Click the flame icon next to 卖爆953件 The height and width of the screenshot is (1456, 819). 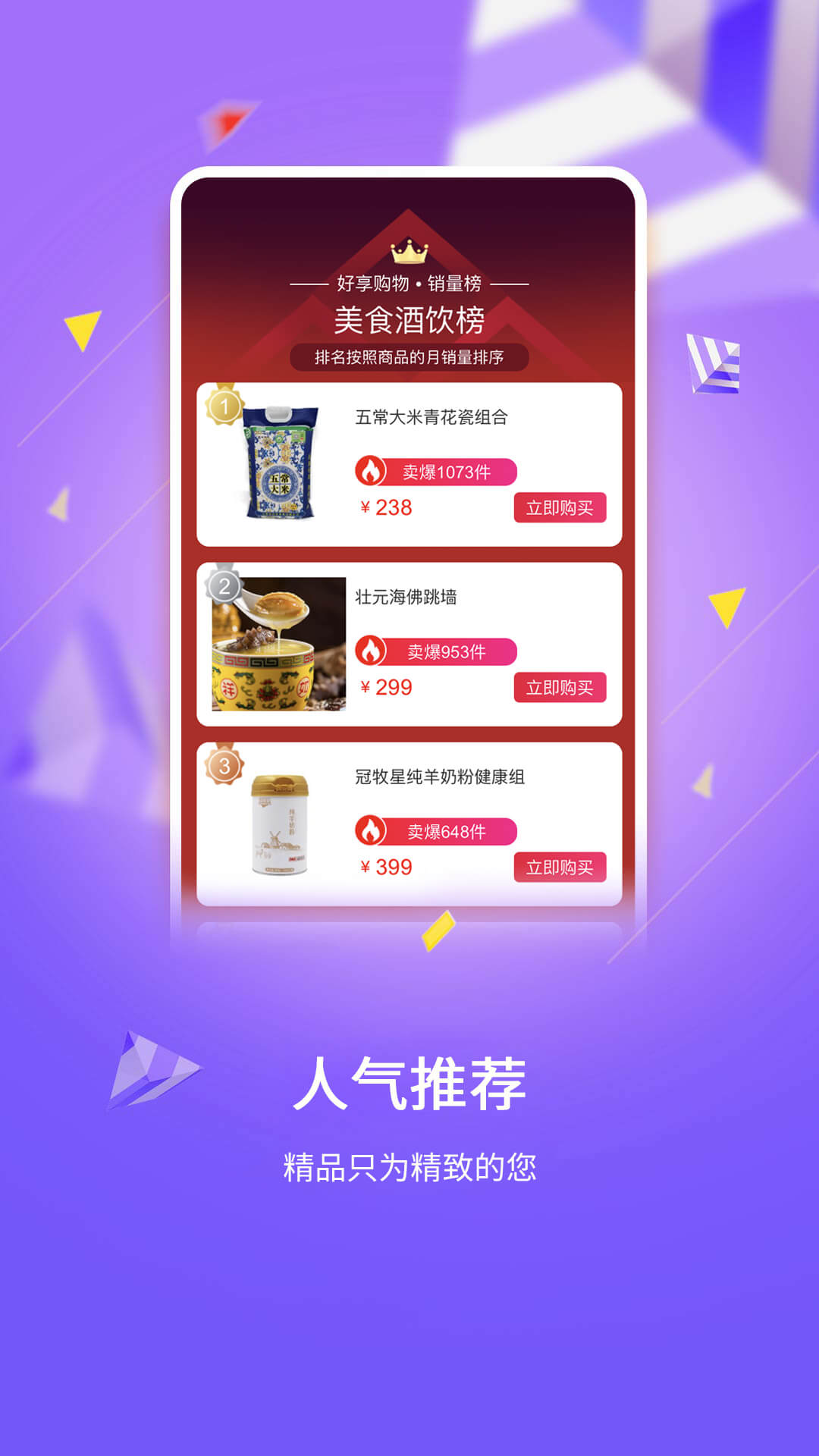[371, 651]
